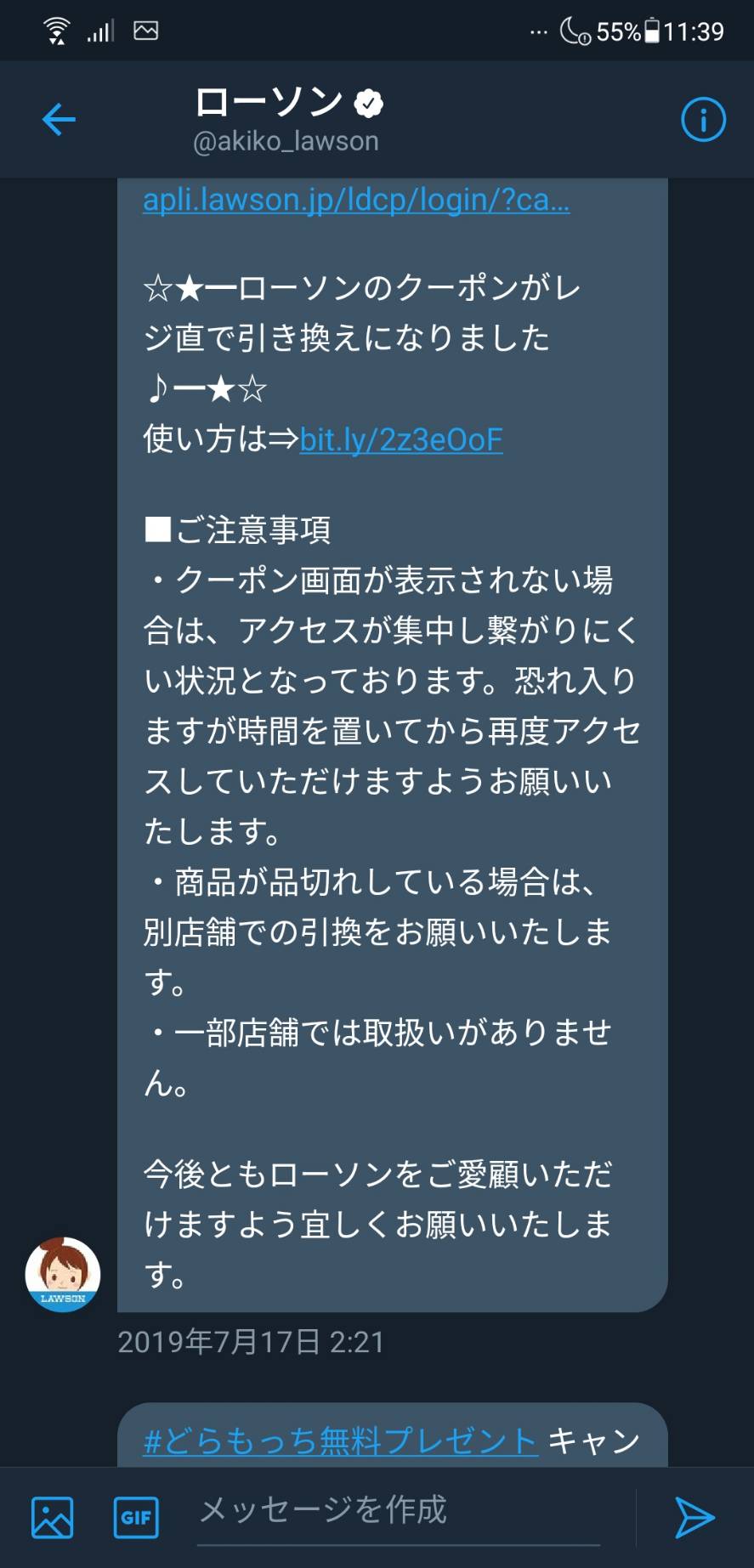Go back using the arrow
The image size is (754, 1568).
[59, 119]
